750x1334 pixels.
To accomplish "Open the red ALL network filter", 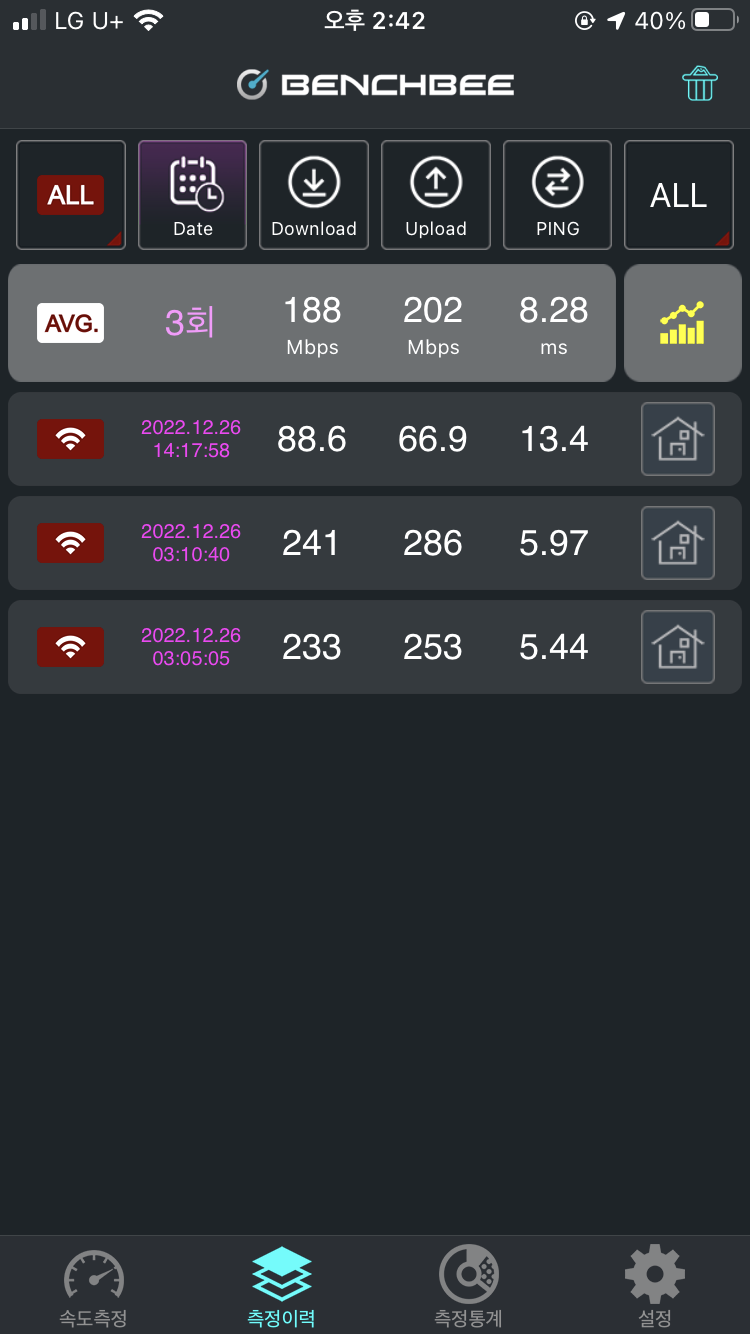I will click(x=71, y=195).
